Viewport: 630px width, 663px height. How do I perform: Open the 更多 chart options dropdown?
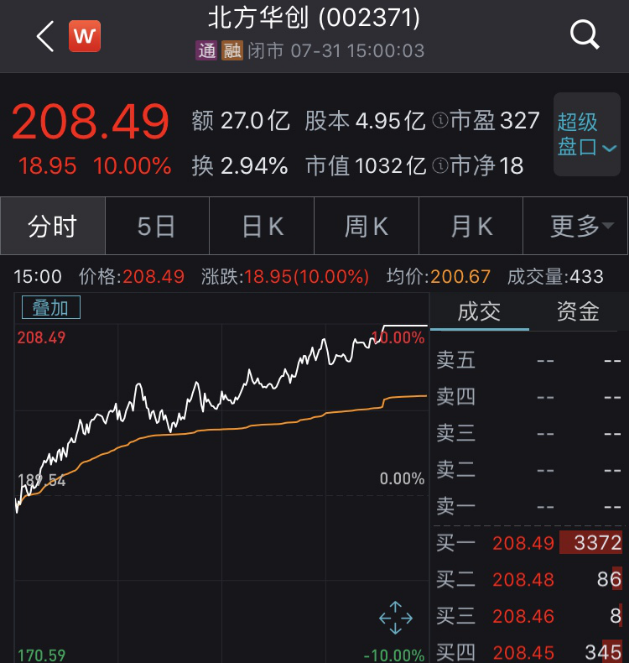[580, 226]
